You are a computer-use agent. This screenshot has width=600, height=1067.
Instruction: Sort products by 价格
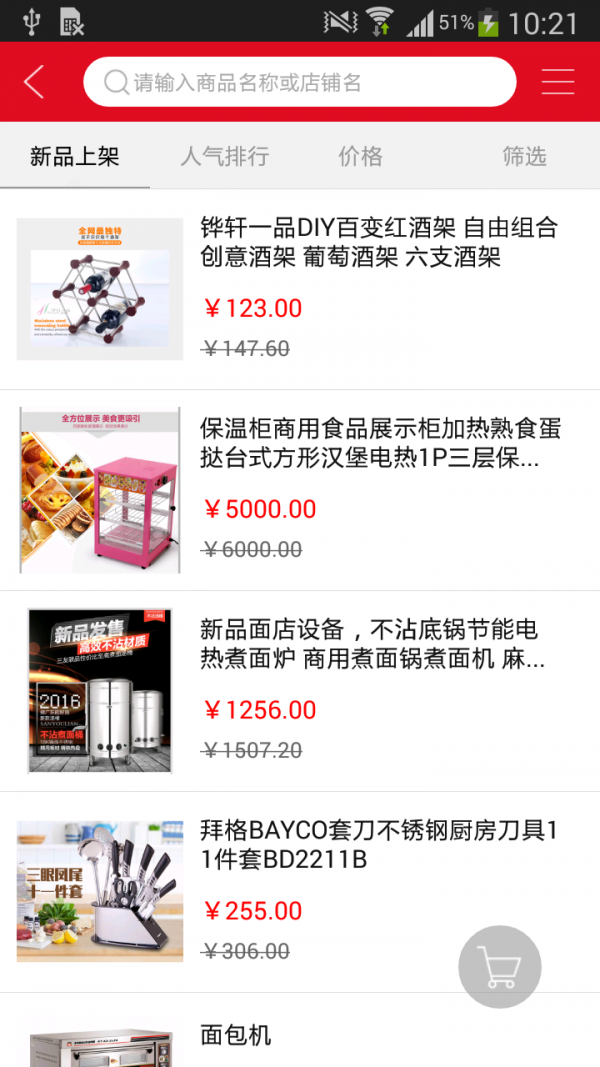coord(361,157)
